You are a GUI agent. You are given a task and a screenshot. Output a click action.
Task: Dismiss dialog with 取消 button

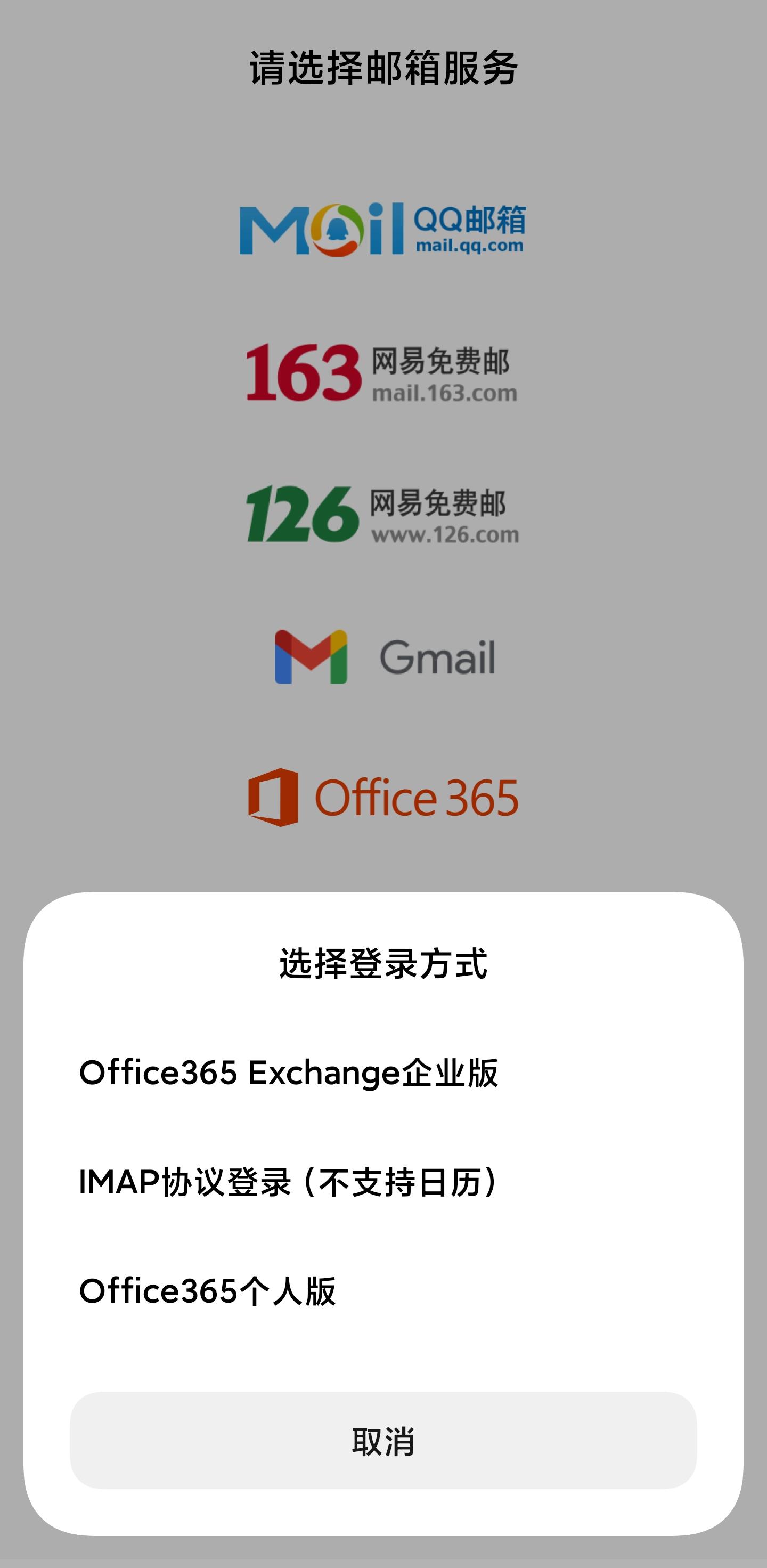pos(383,1441)
